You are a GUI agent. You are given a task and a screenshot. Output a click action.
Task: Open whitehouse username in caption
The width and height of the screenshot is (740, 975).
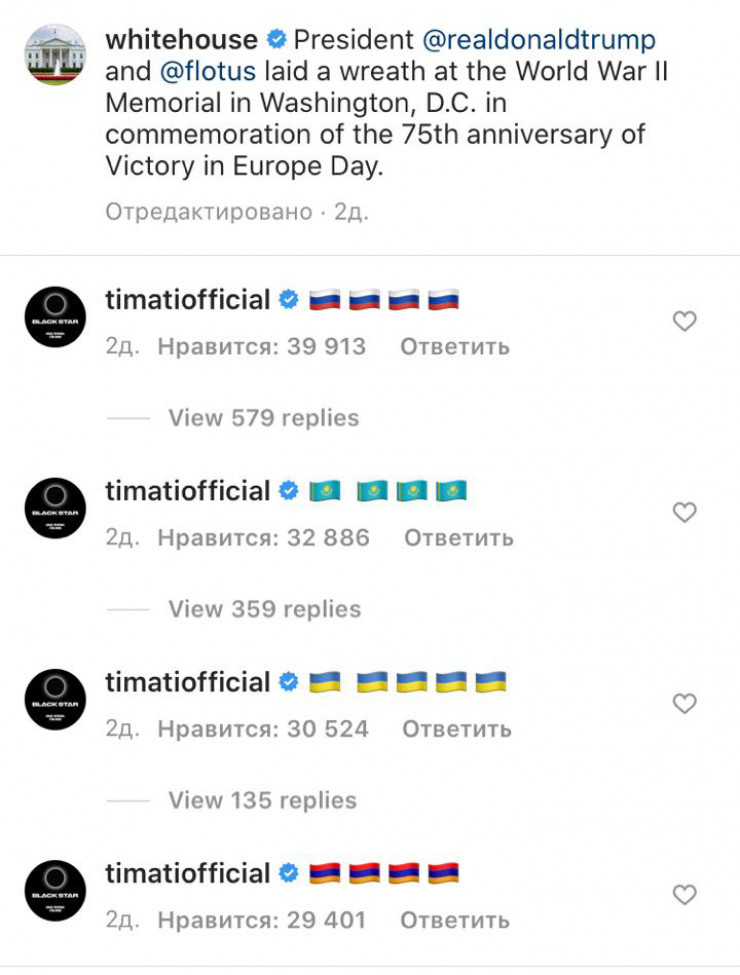180,40
